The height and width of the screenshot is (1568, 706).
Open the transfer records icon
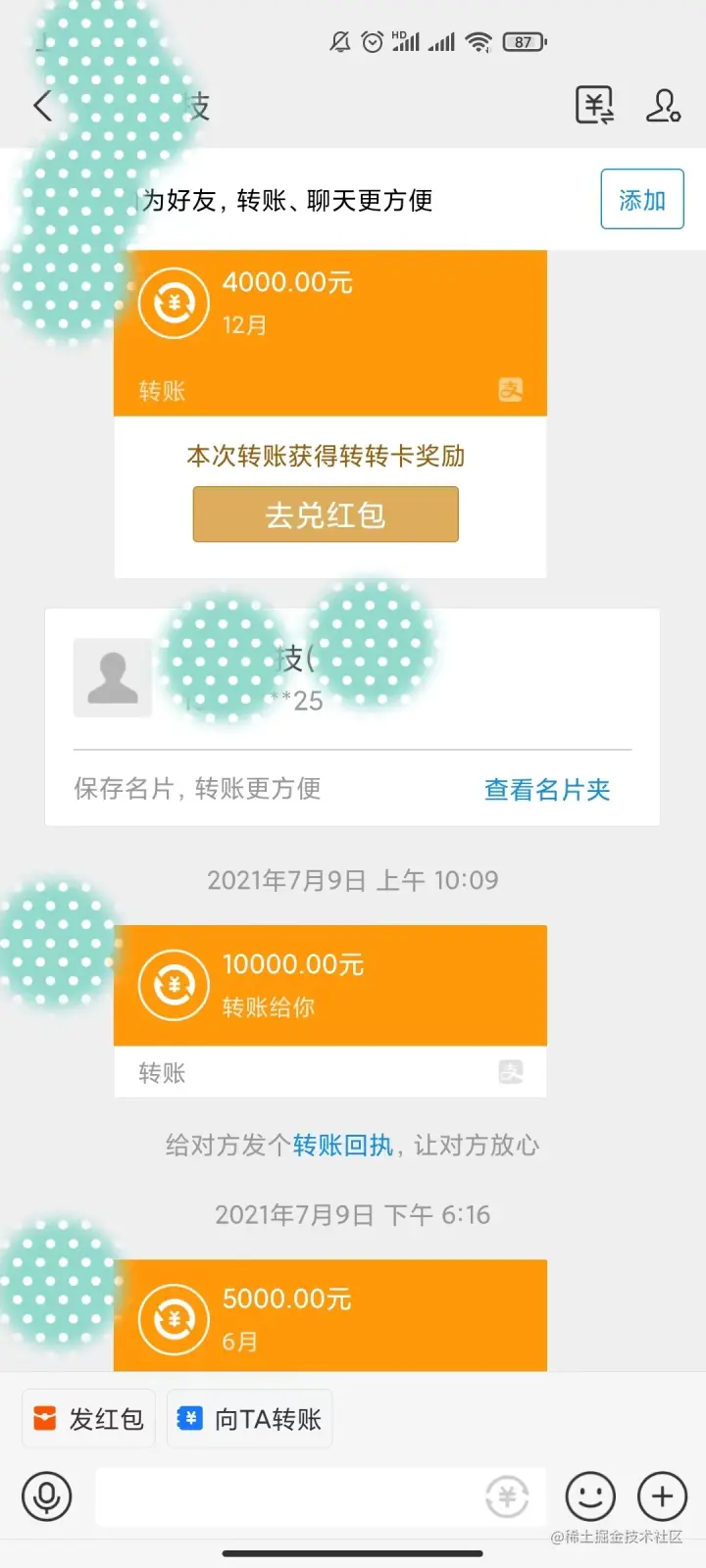[x=594, y=105]
